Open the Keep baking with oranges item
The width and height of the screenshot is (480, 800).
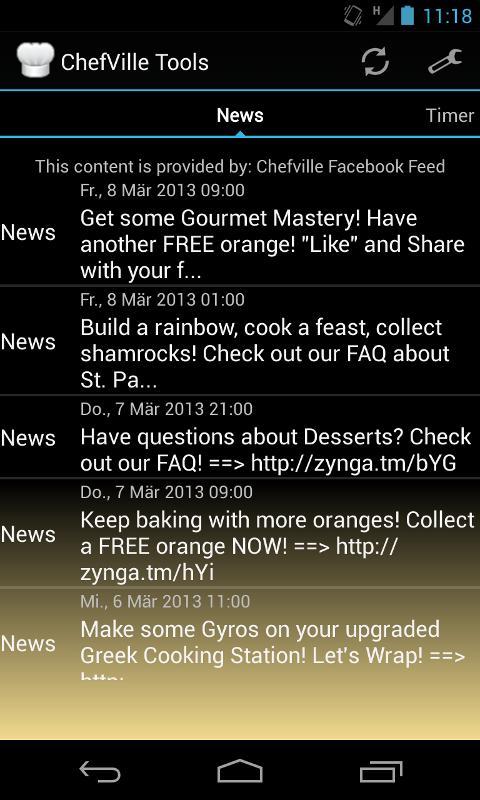click(240, 533)
